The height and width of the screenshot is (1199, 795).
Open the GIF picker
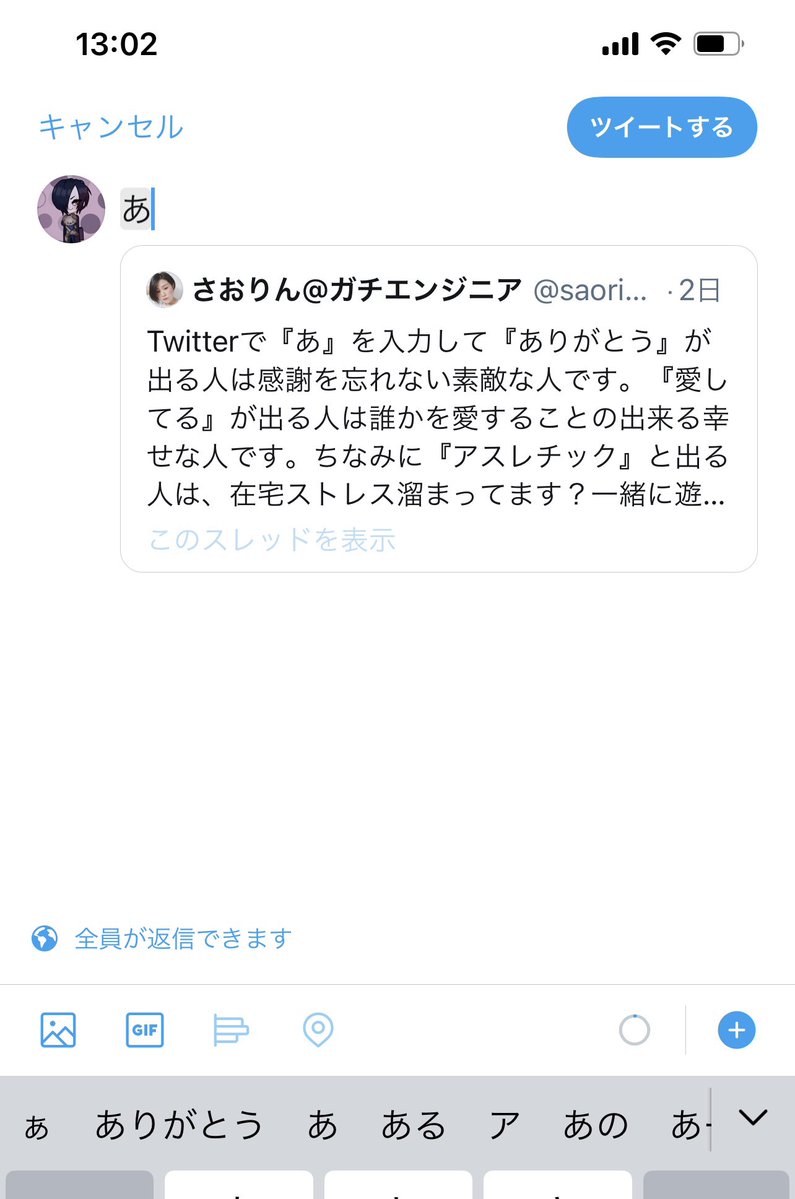point(145,1030)
